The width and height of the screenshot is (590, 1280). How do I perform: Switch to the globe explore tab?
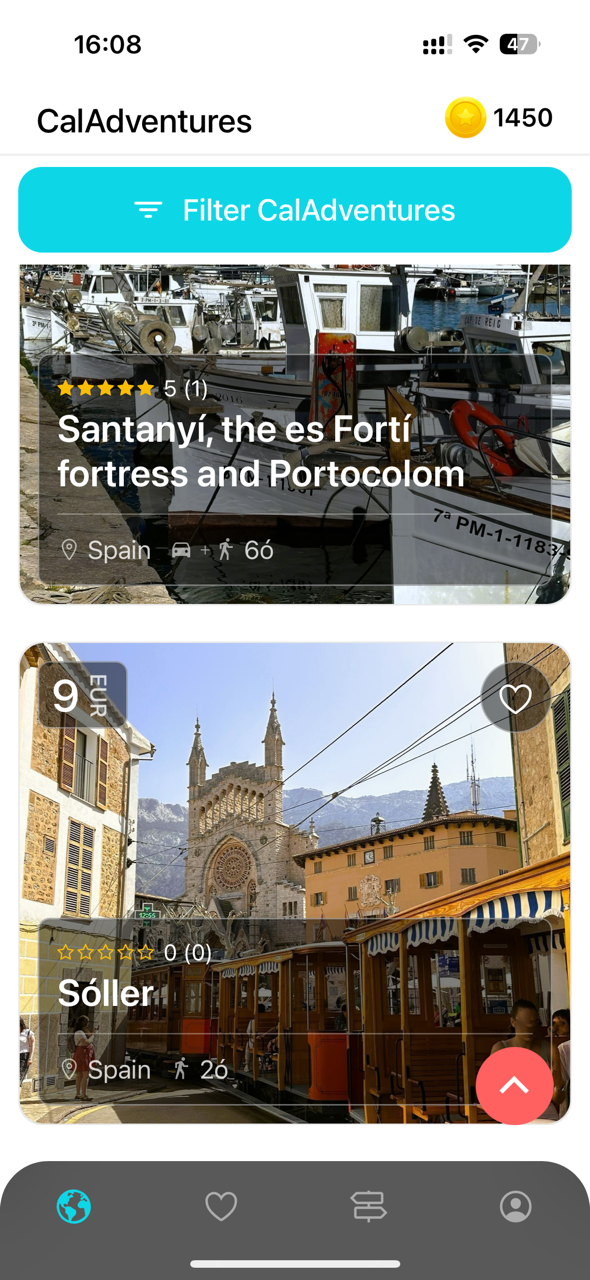pos(74,1207)
